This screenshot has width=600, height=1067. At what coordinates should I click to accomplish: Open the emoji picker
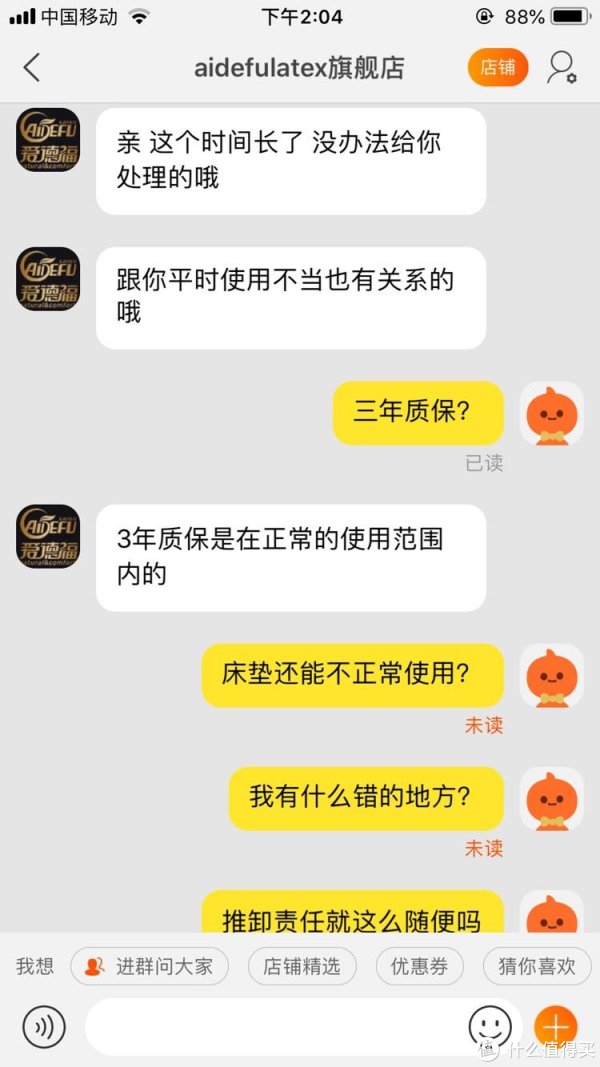coord(490,1026)
